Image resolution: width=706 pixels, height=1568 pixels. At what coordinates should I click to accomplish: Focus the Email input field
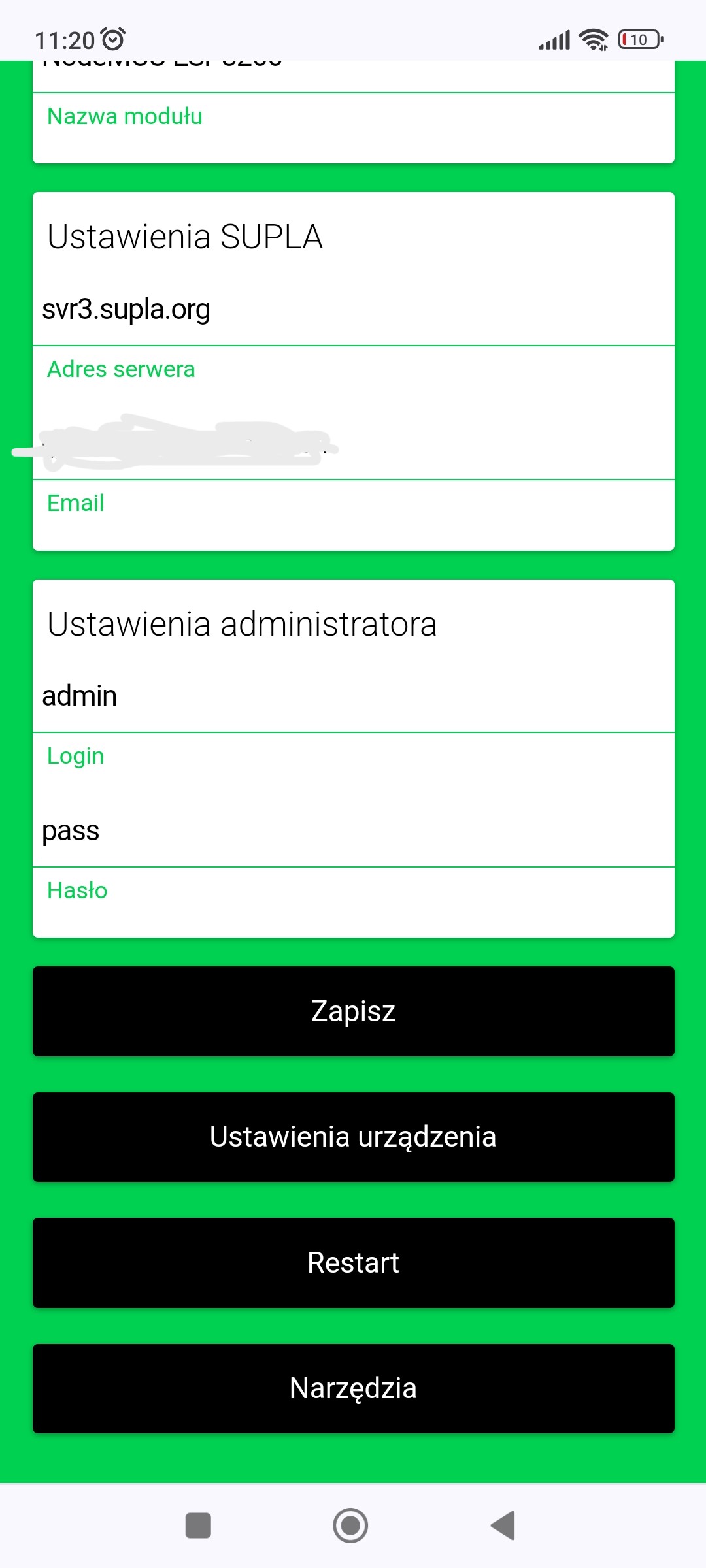point(353,444)
